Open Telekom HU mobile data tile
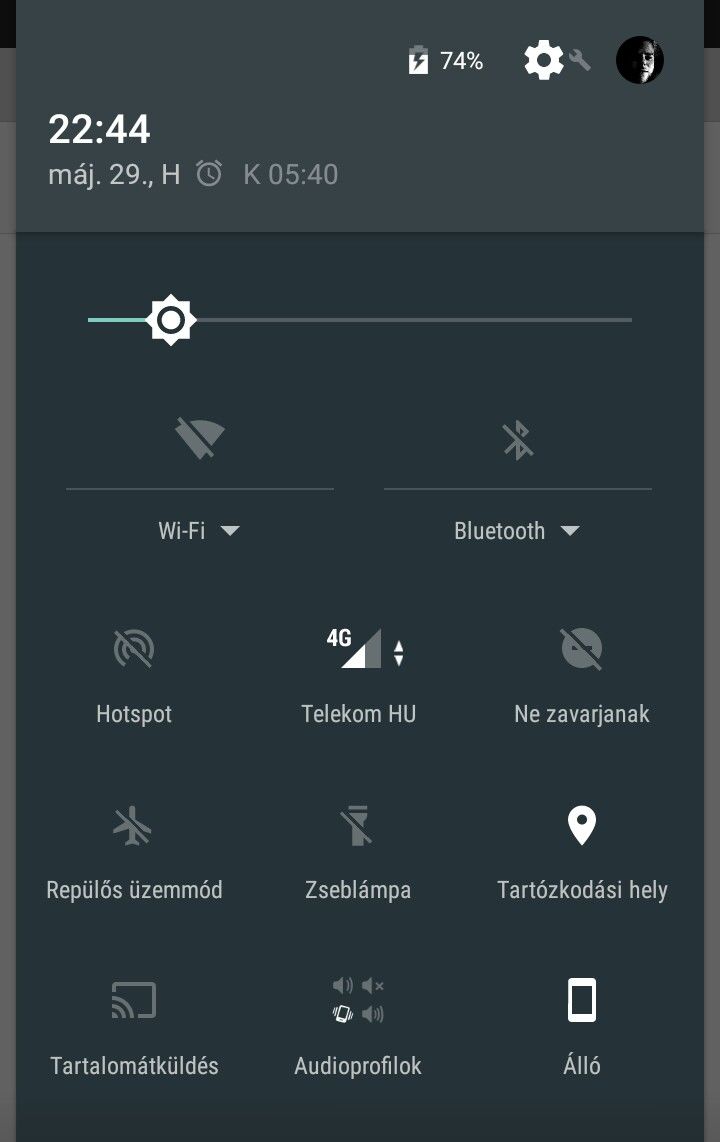Viewport: 720px width, 1142px height. [x=359, y=650]
